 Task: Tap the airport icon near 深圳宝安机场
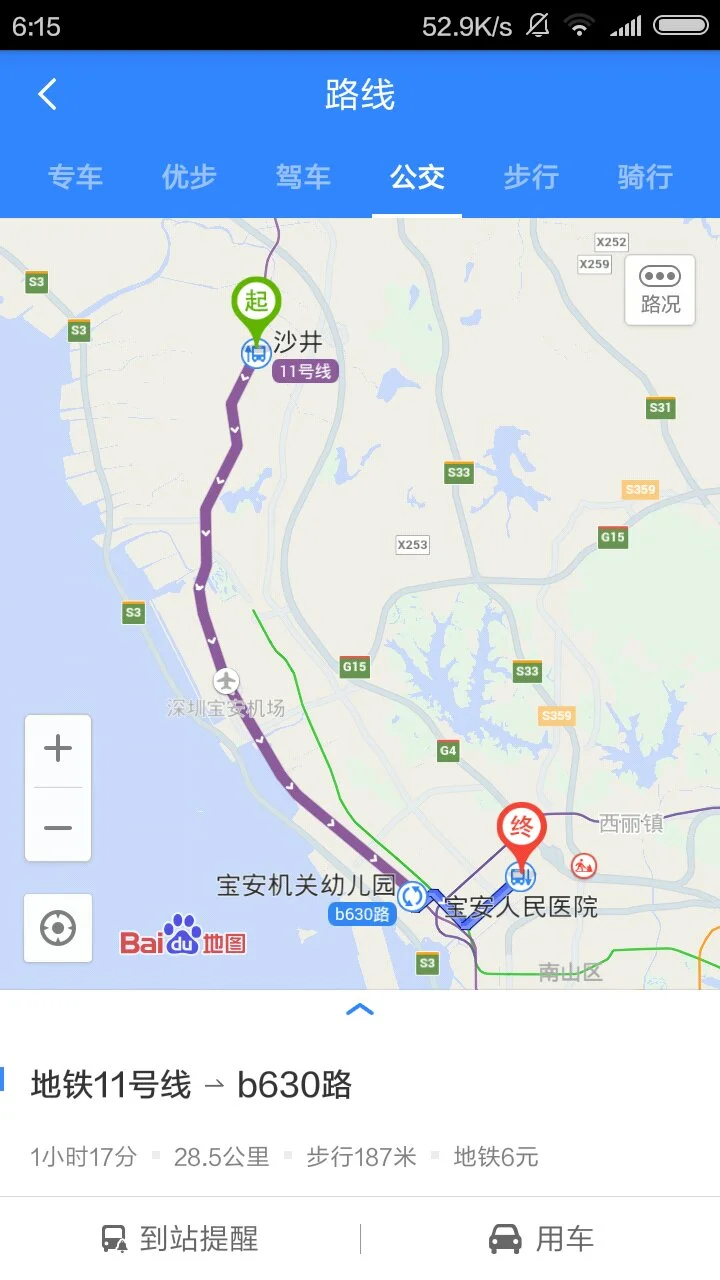227,681
